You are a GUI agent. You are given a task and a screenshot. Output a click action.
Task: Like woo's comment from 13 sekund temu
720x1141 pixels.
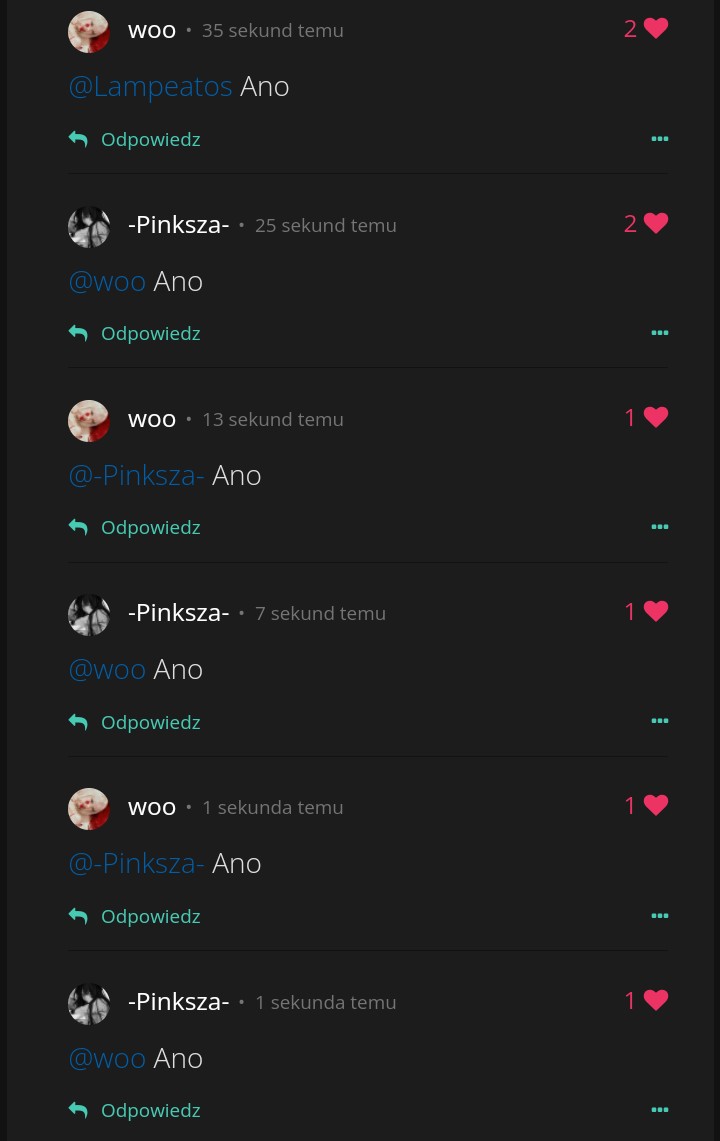click(x=655, y=417)
